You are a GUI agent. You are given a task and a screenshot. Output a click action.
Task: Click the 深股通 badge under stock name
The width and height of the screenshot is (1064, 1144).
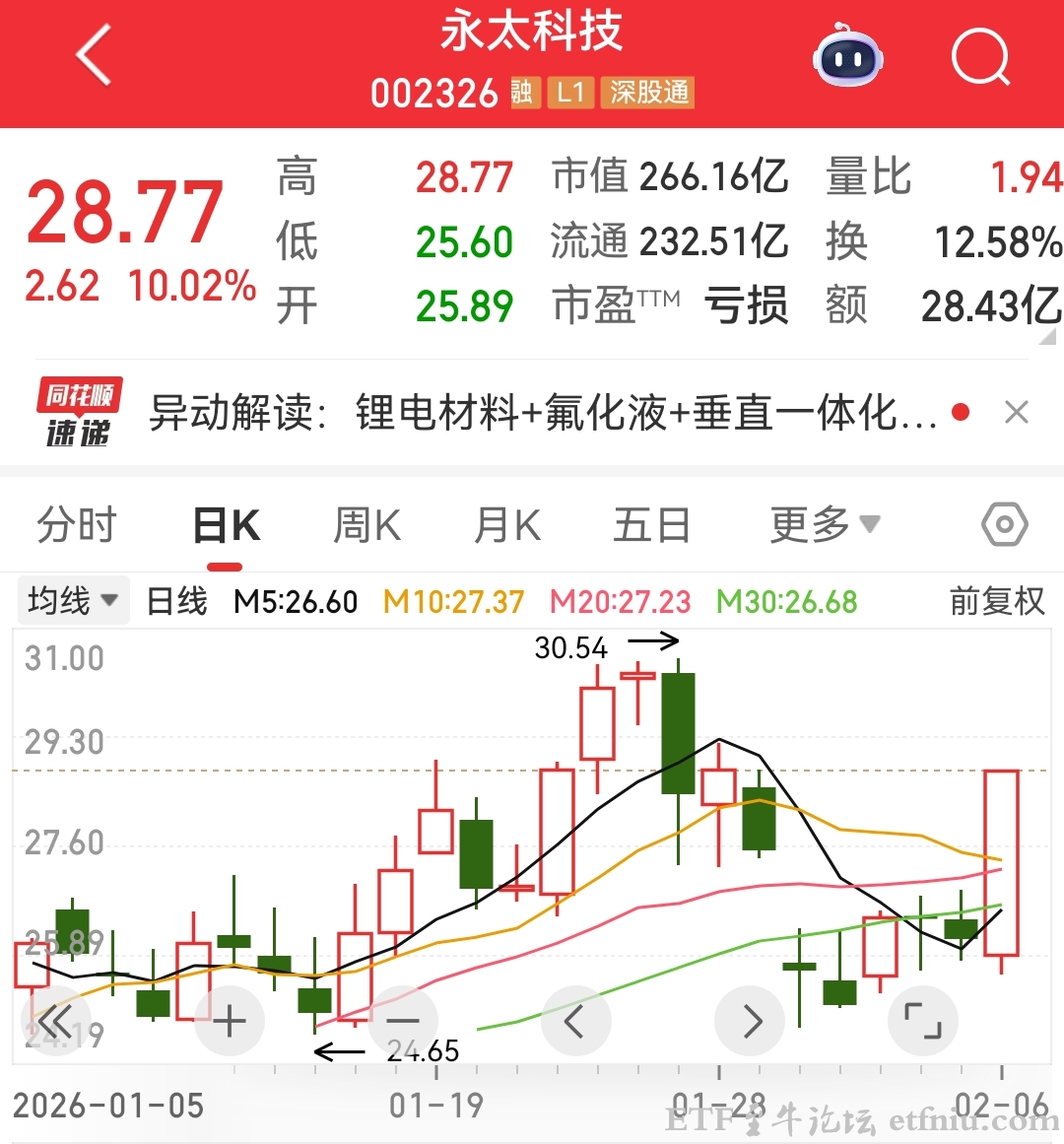[x=647, y=93]
